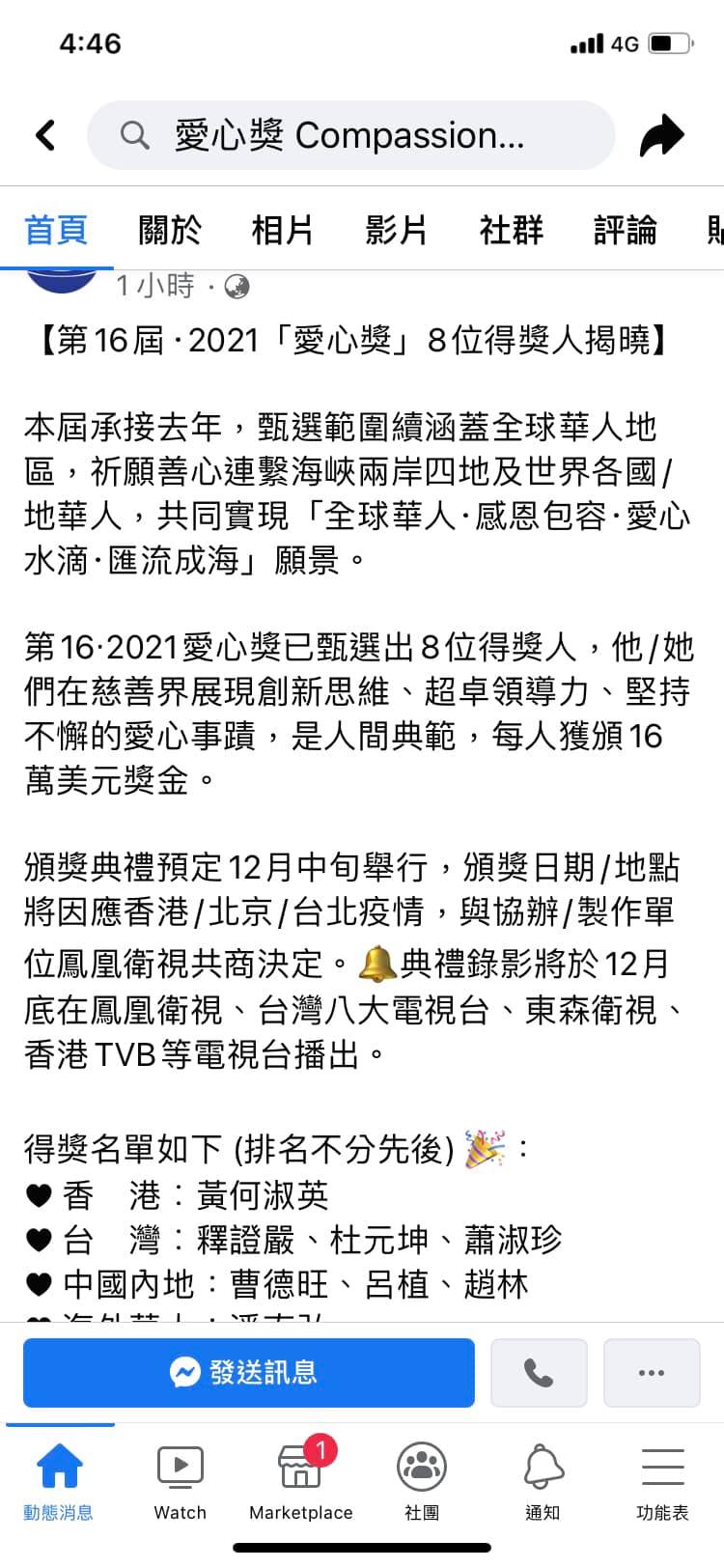Switch to the 首頁 tab
The image size is (724, 1568).
56,230
